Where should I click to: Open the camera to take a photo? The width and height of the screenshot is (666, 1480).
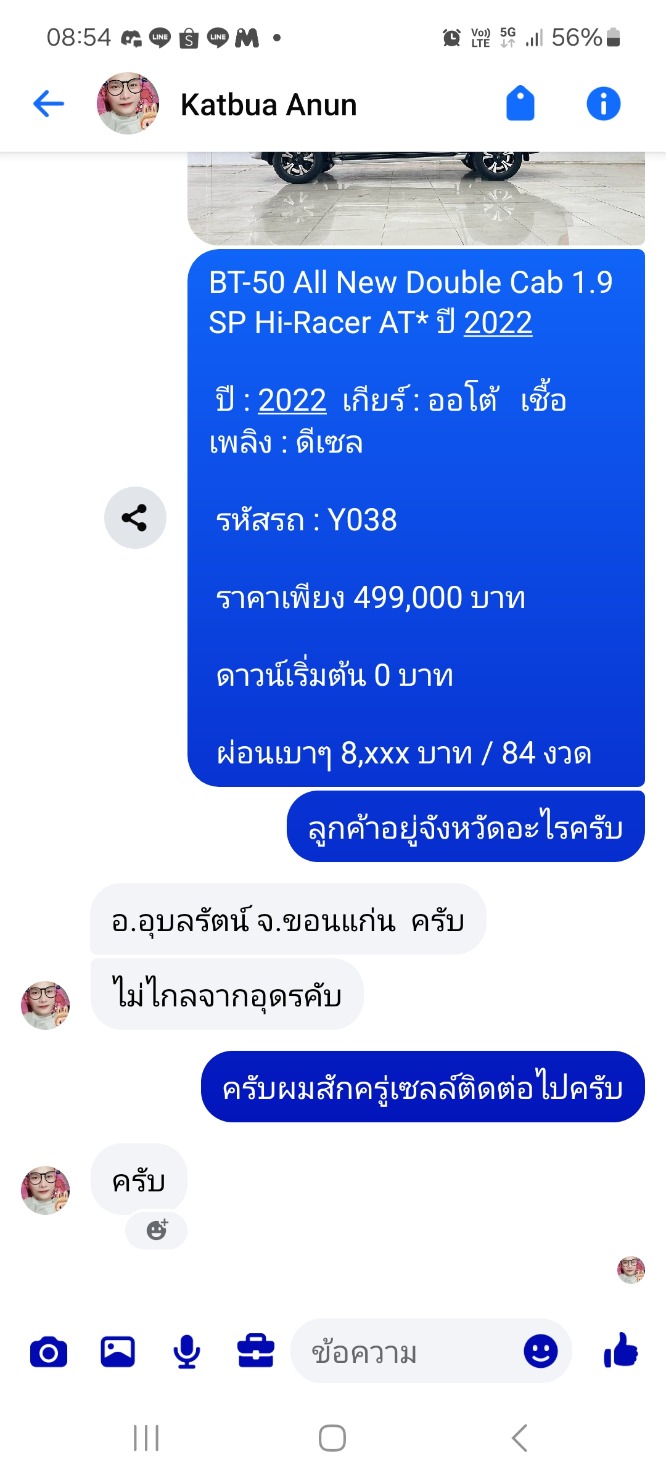(48, 1353)
